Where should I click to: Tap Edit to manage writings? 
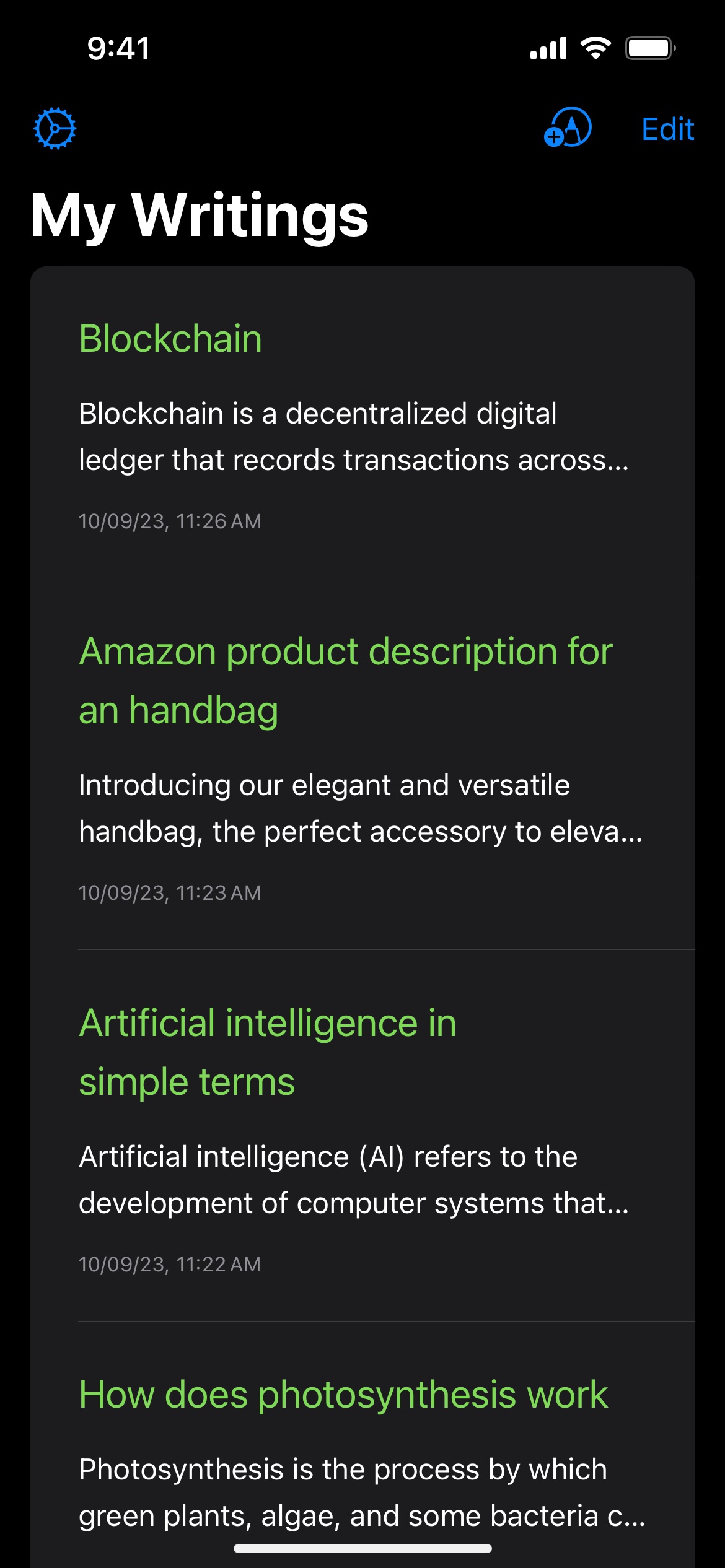coord(667,129)
